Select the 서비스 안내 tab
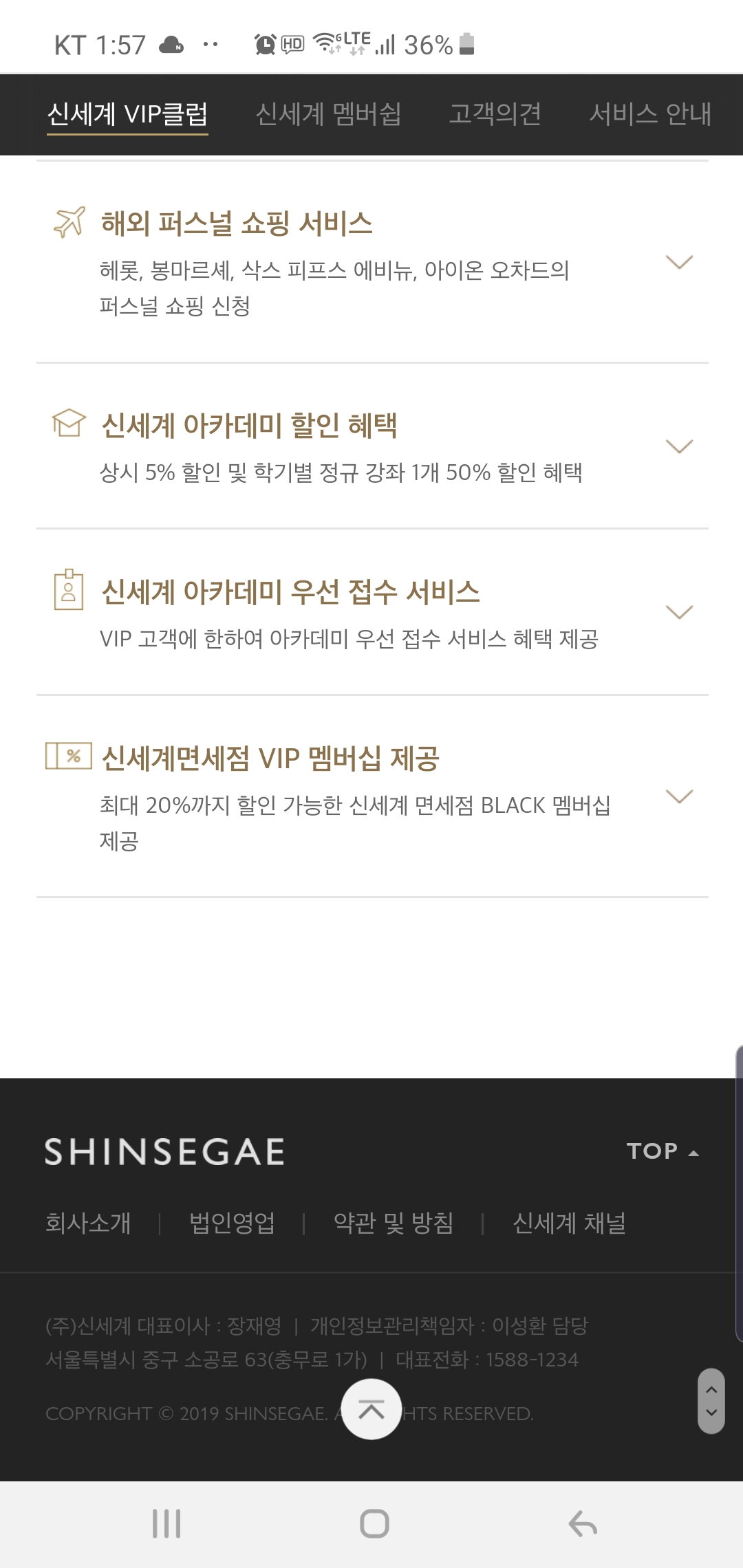743x1568 pixels. [x=652, y=114]
